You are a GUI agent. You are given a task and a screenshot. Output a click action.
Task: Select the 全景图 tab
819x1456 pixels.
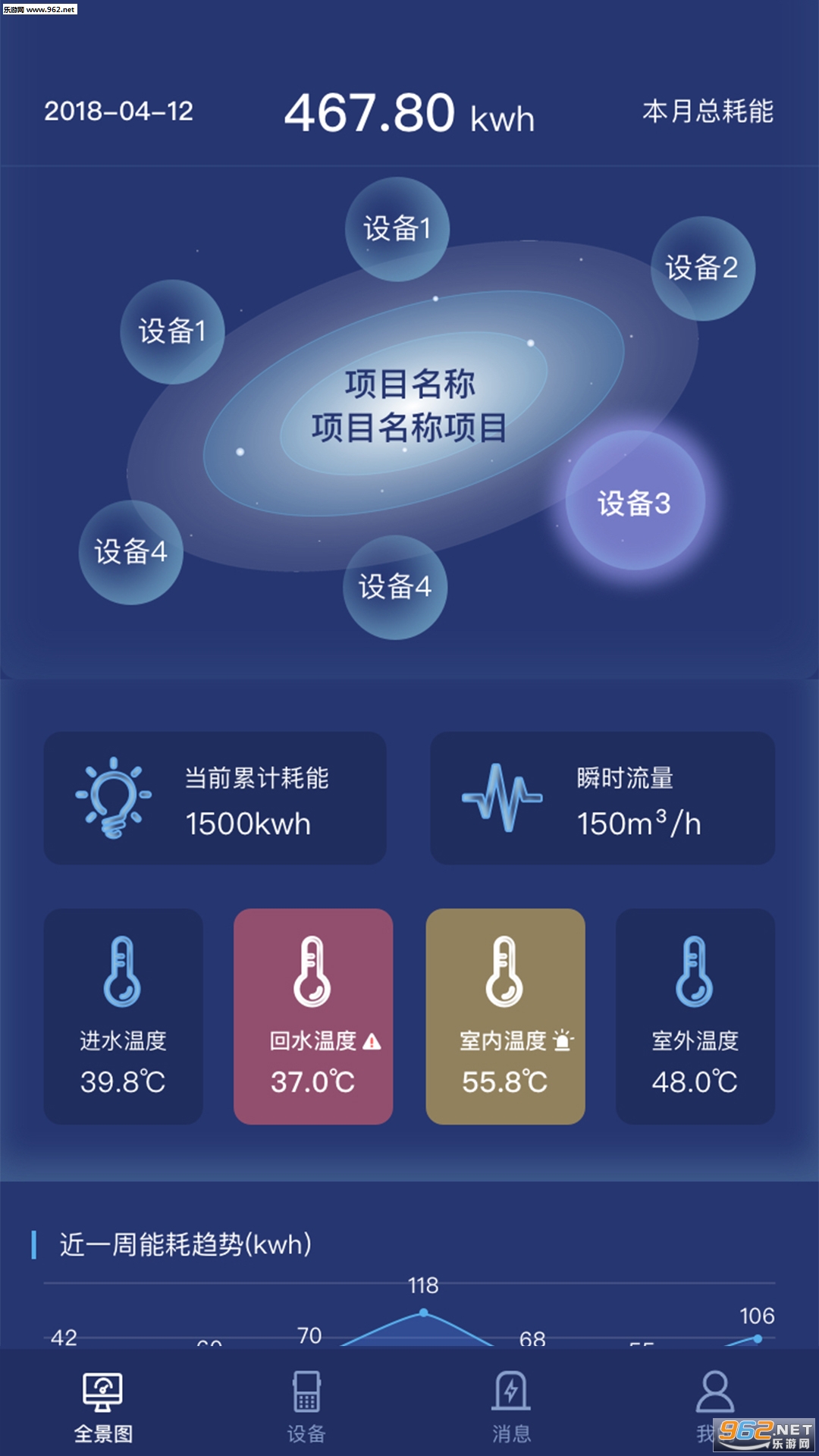click(103, 1405)
